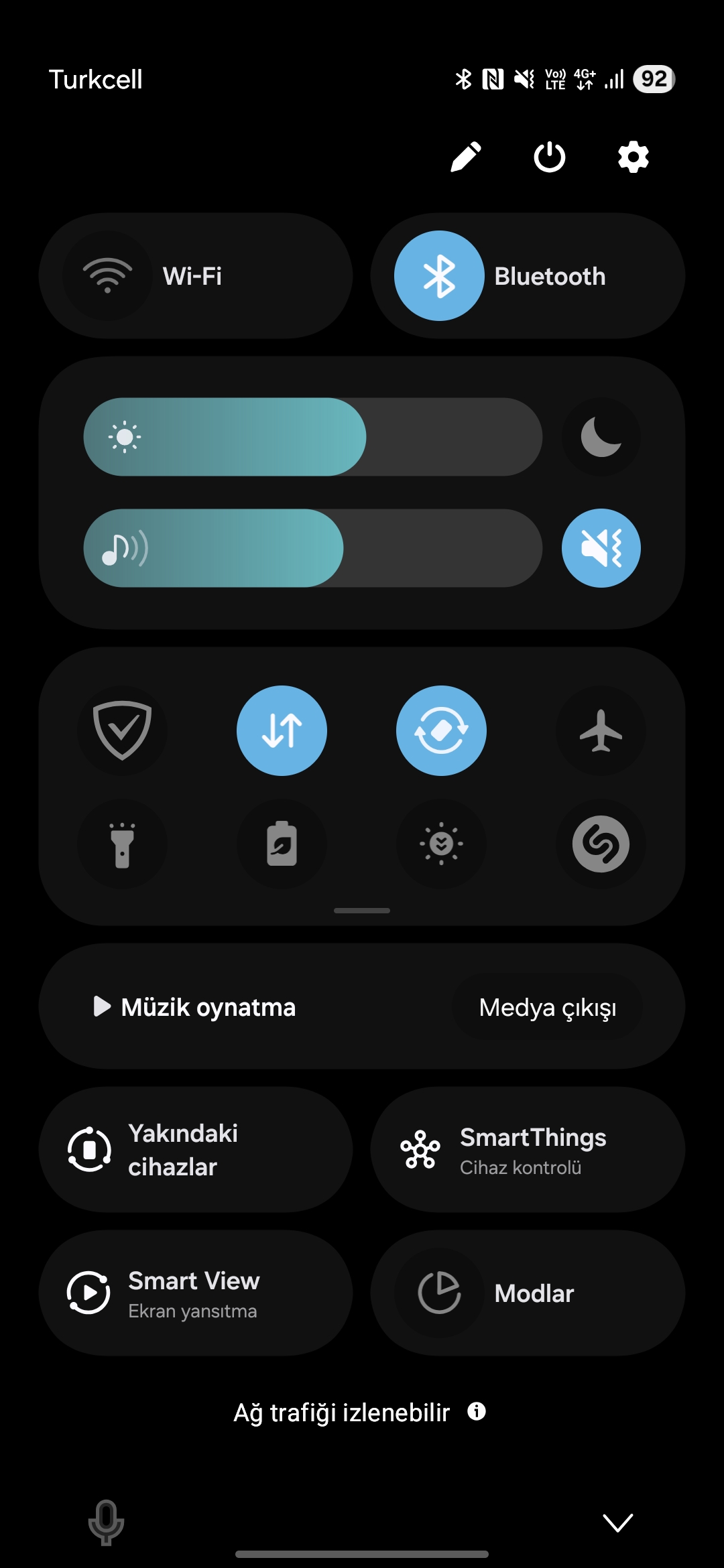Start Müzik oynatma playback

(194, 1006)
